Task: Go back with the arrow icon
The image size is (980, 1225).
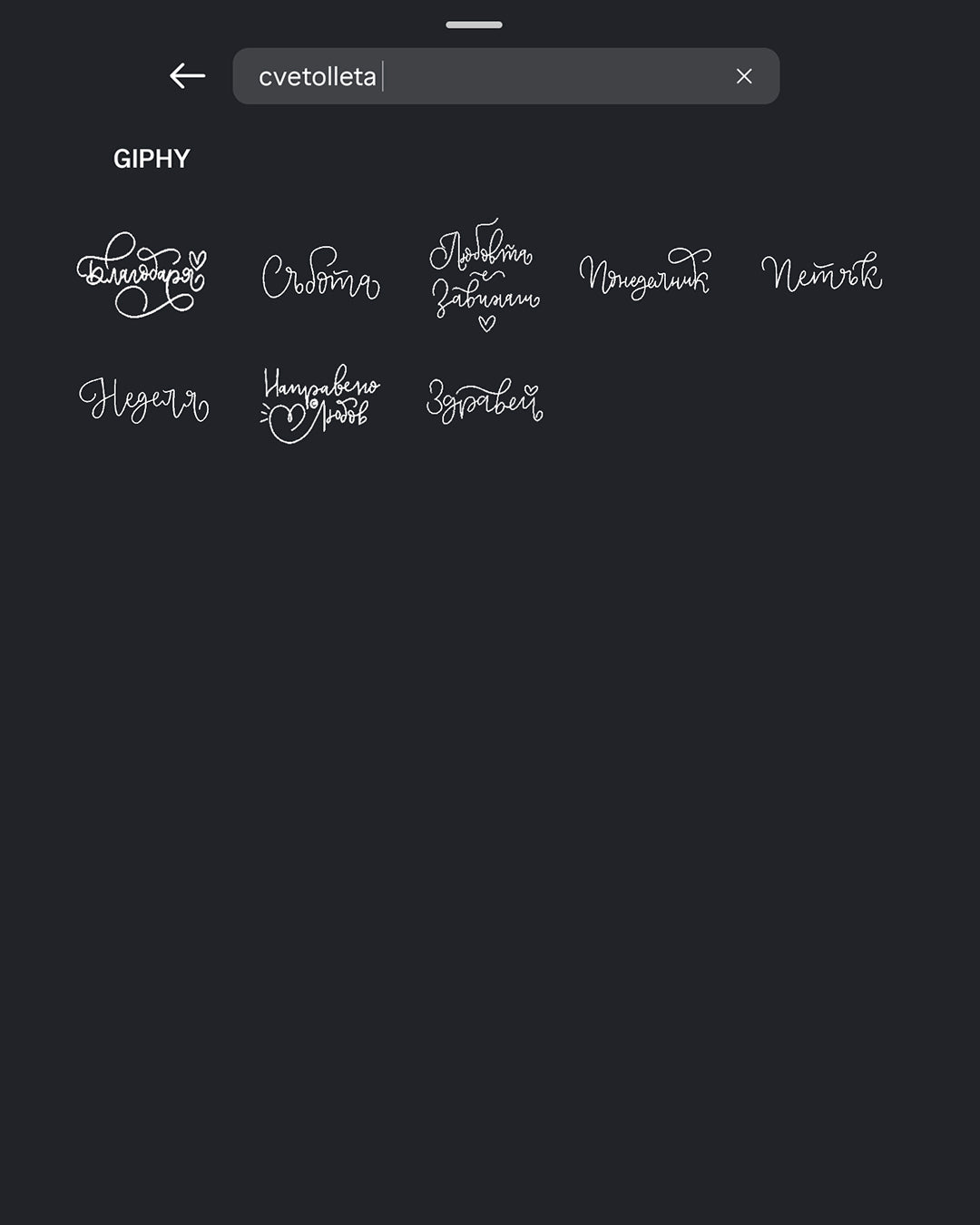Action: pyautogui.click(x=188, y=76)
